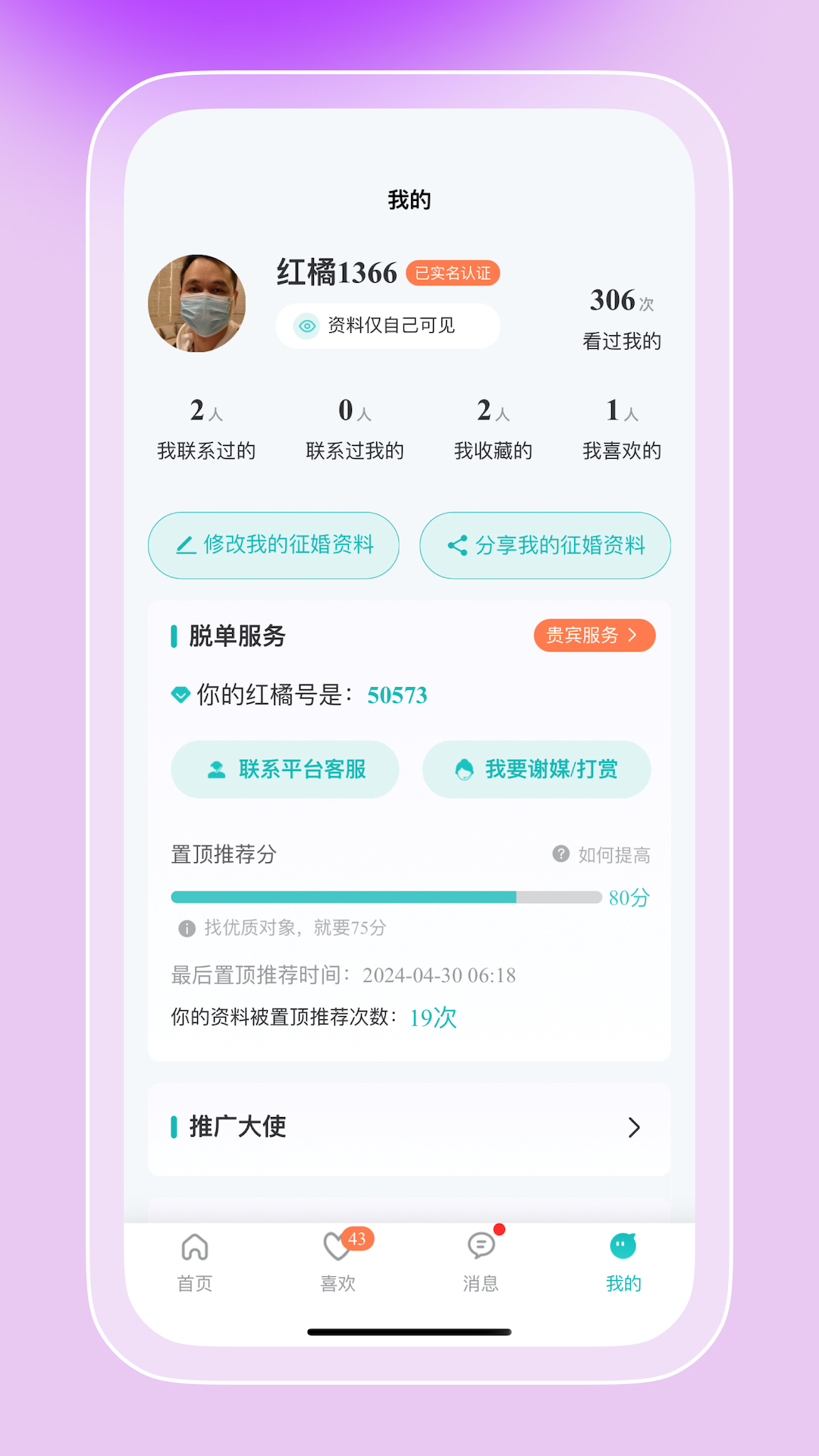This screenshot has height=1456, width=819.
Task: Open 贵宾服务 via its arrow button
Action: tap(595, 635)
